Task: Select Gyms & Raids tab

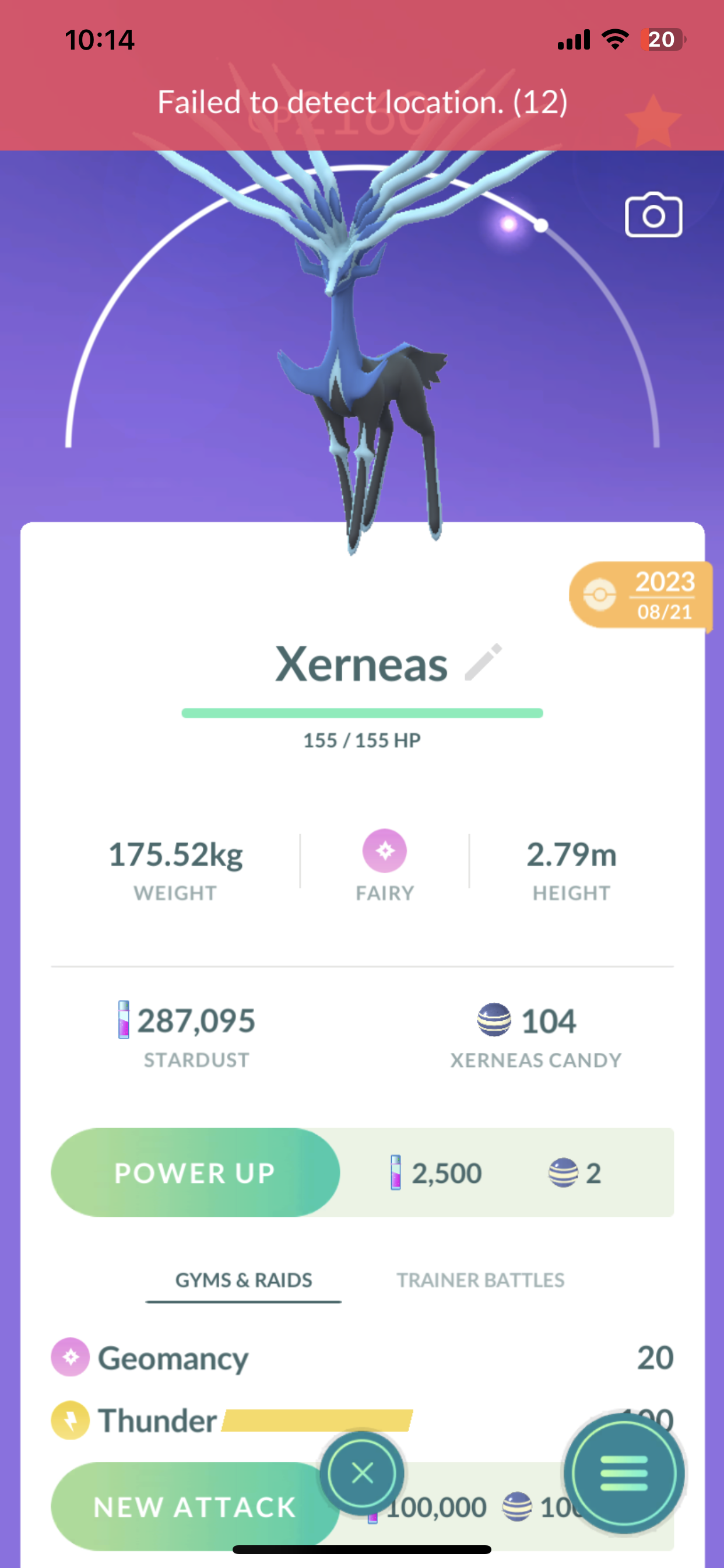Action: 243,1279
